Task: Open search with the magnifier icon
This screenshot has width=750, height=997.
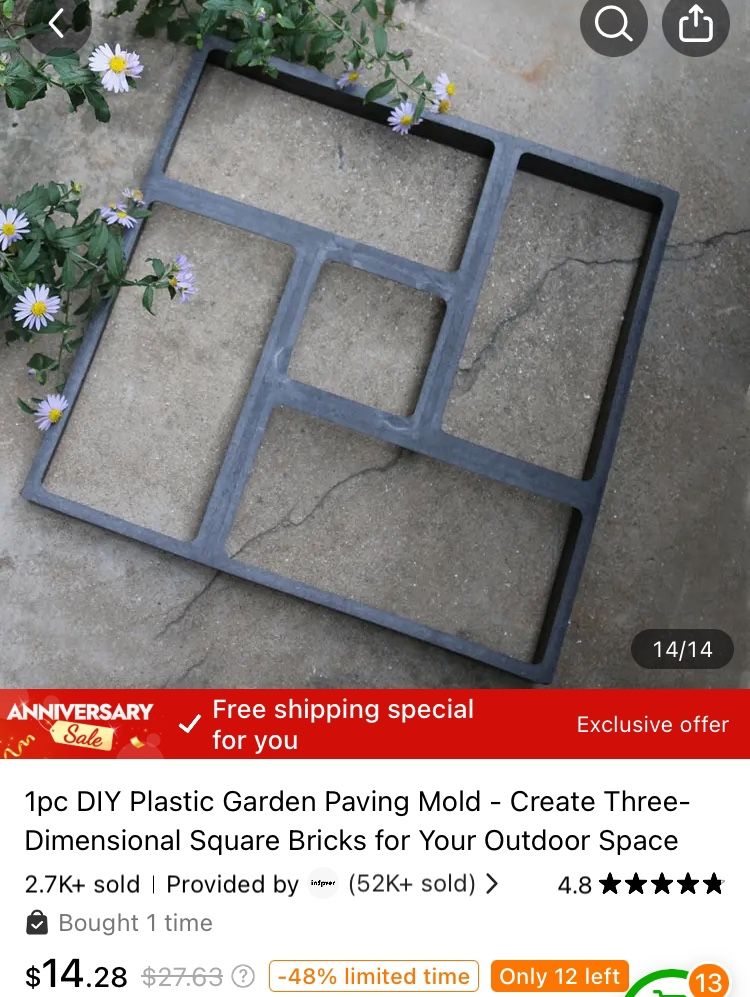Action: click(x=613, y=26)
